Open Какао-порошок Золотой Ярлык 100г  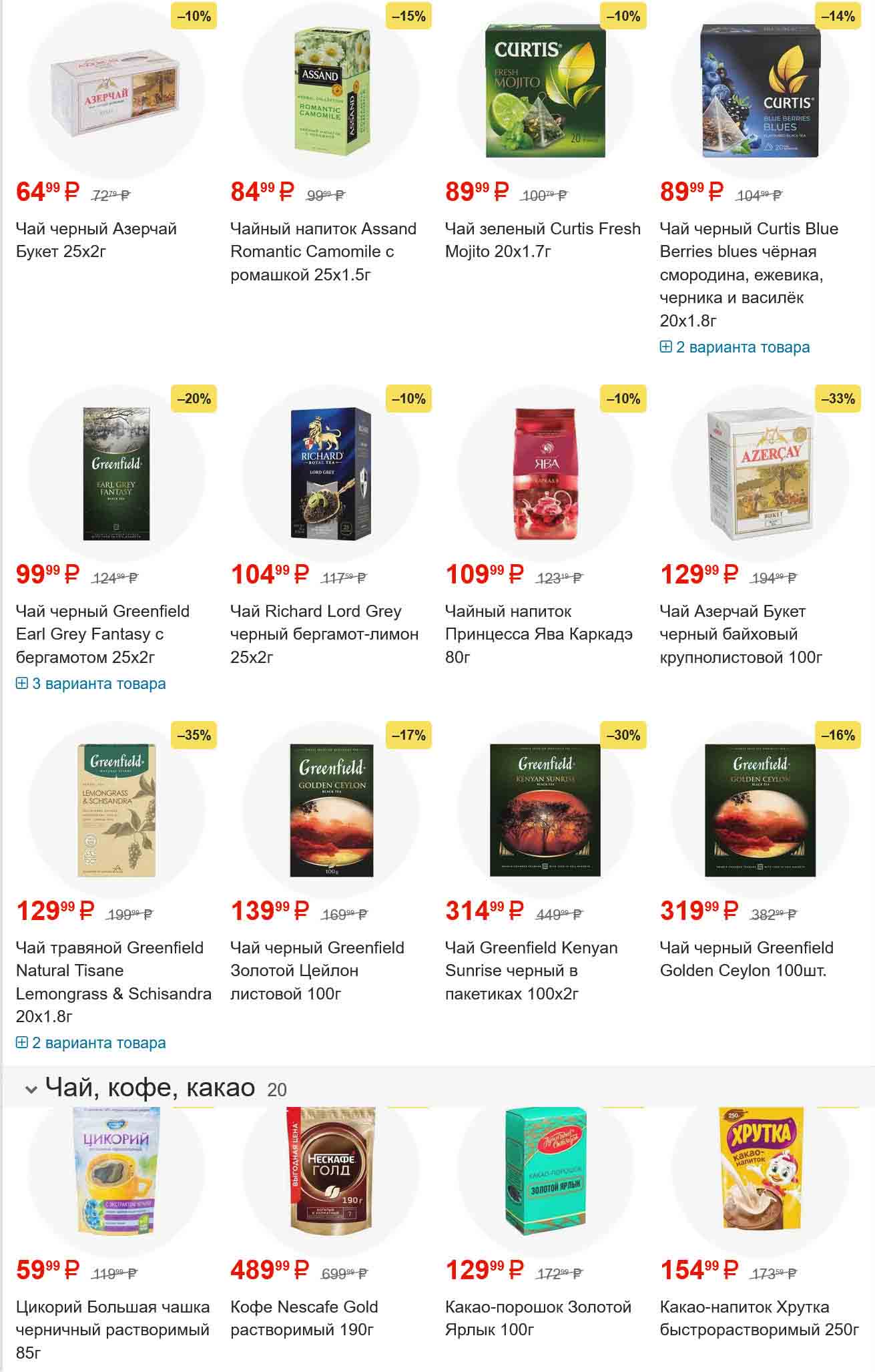pos(537,1318)
